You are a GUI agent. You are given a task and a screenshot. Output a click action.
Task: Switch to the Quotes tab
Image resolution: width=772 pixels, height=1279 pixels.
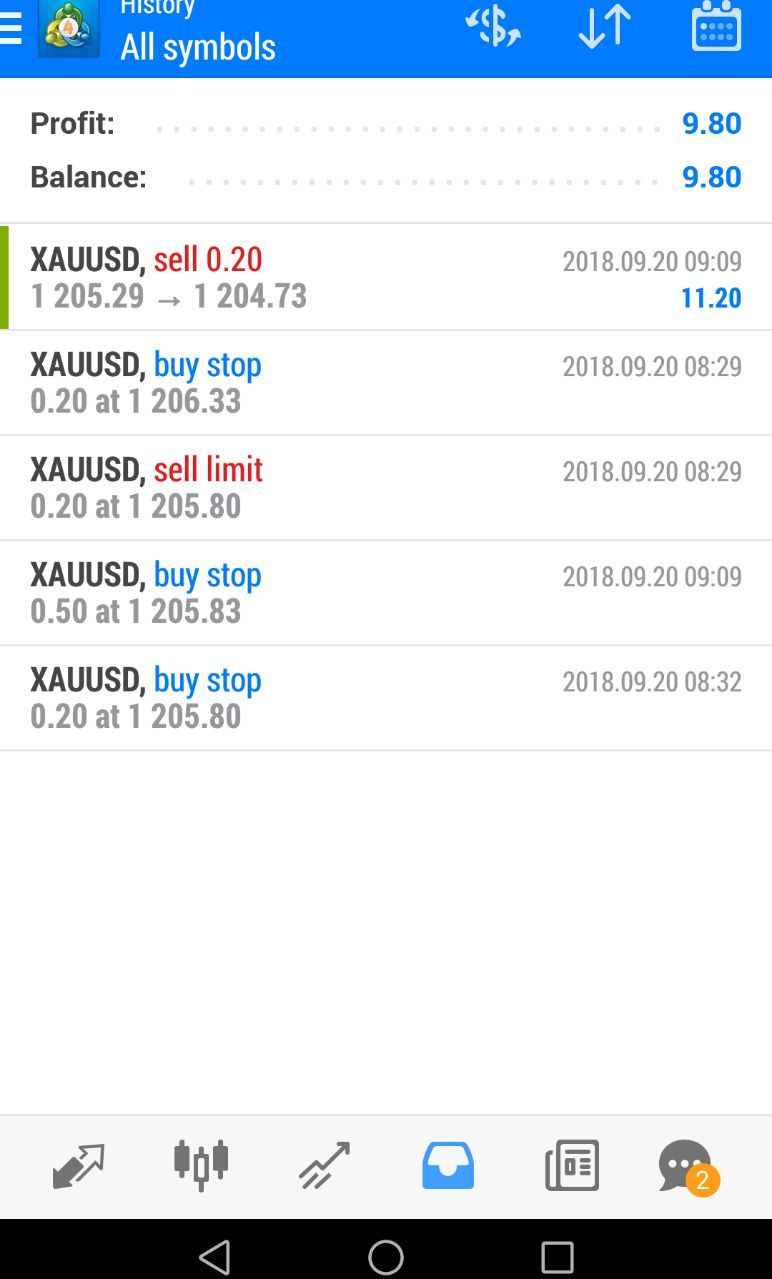[78, 1166]
